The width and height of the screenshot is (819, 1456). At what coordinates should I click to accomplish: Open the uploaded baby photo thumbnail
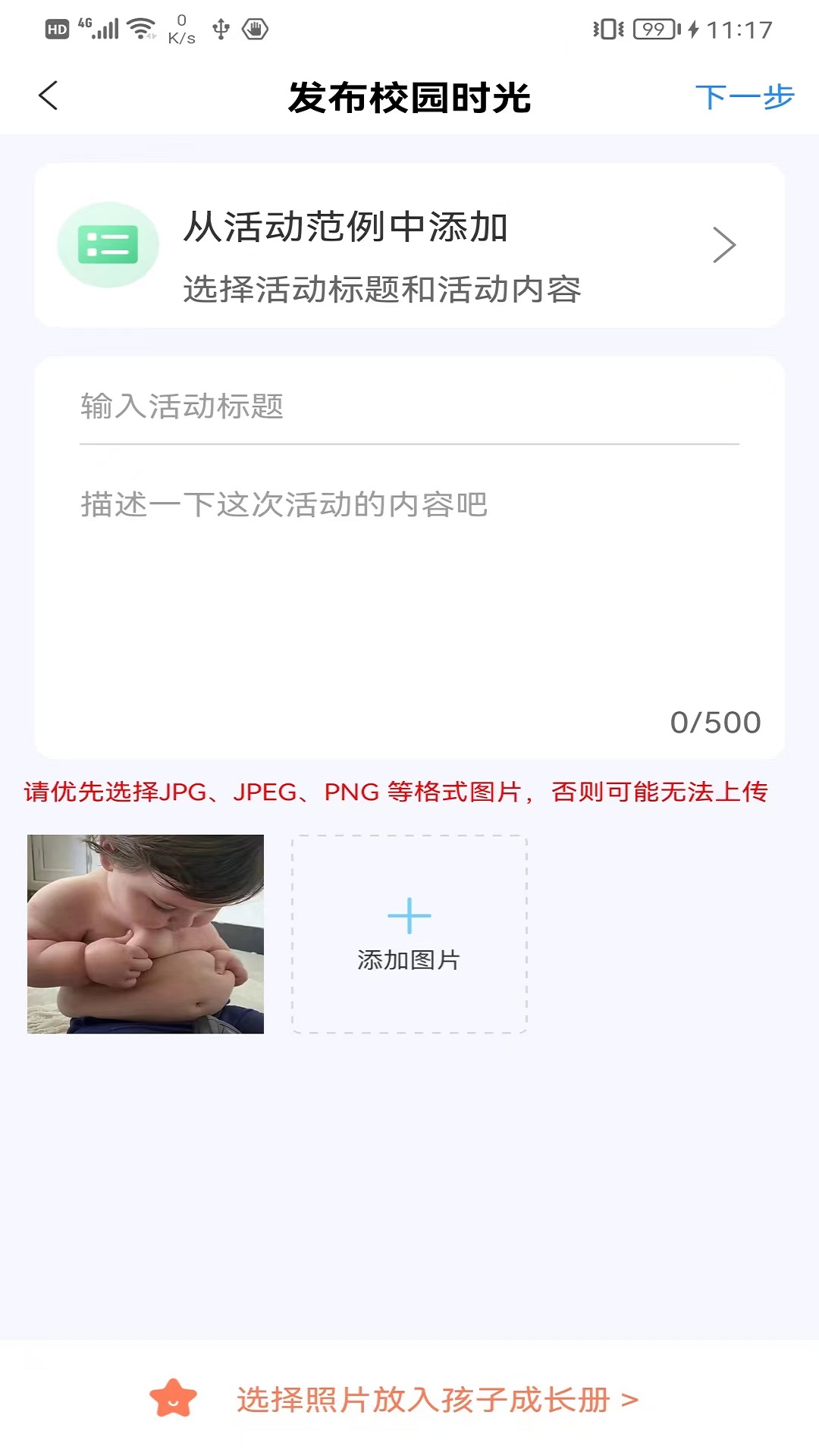(x=146, y=934)
